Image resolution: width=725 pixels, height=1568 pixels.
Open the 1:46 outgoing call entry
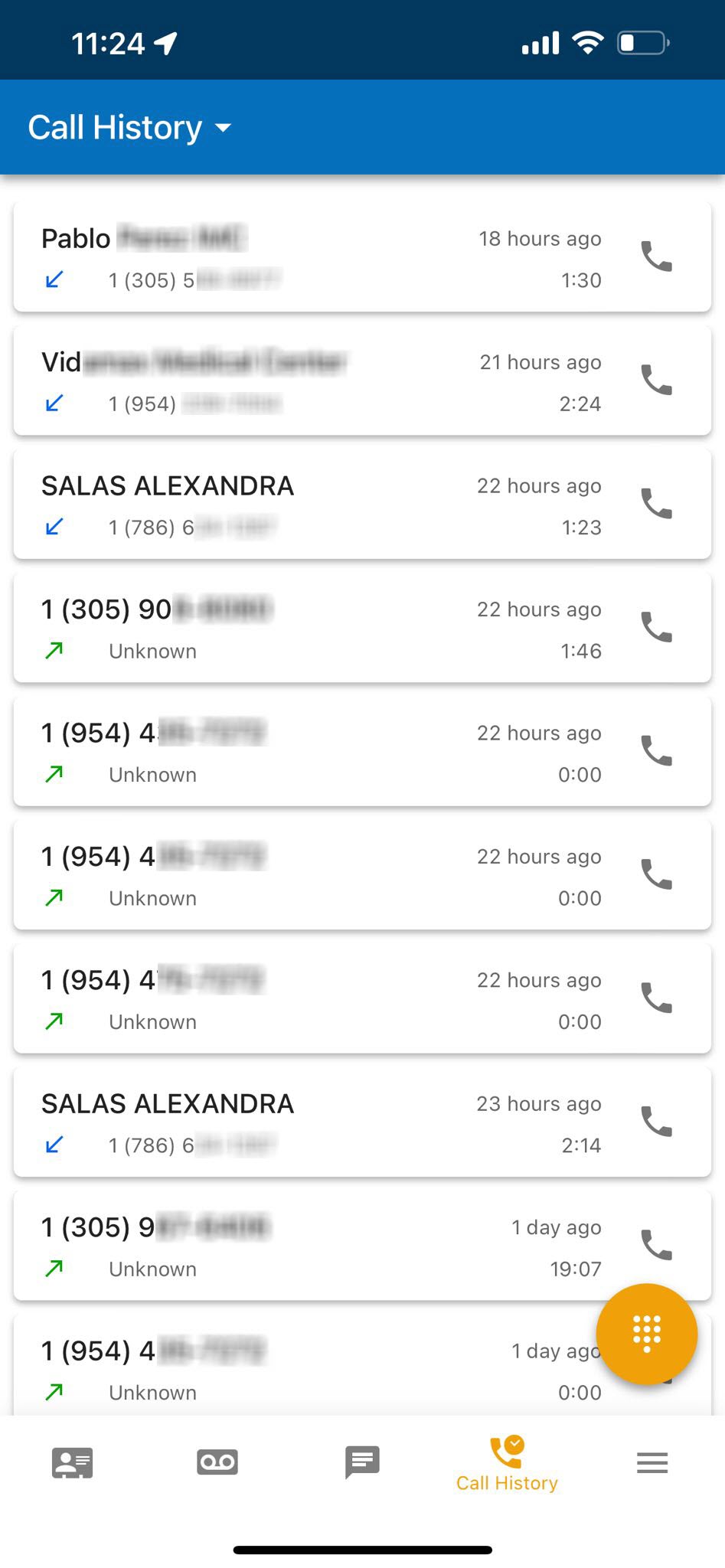pos(362,629)
